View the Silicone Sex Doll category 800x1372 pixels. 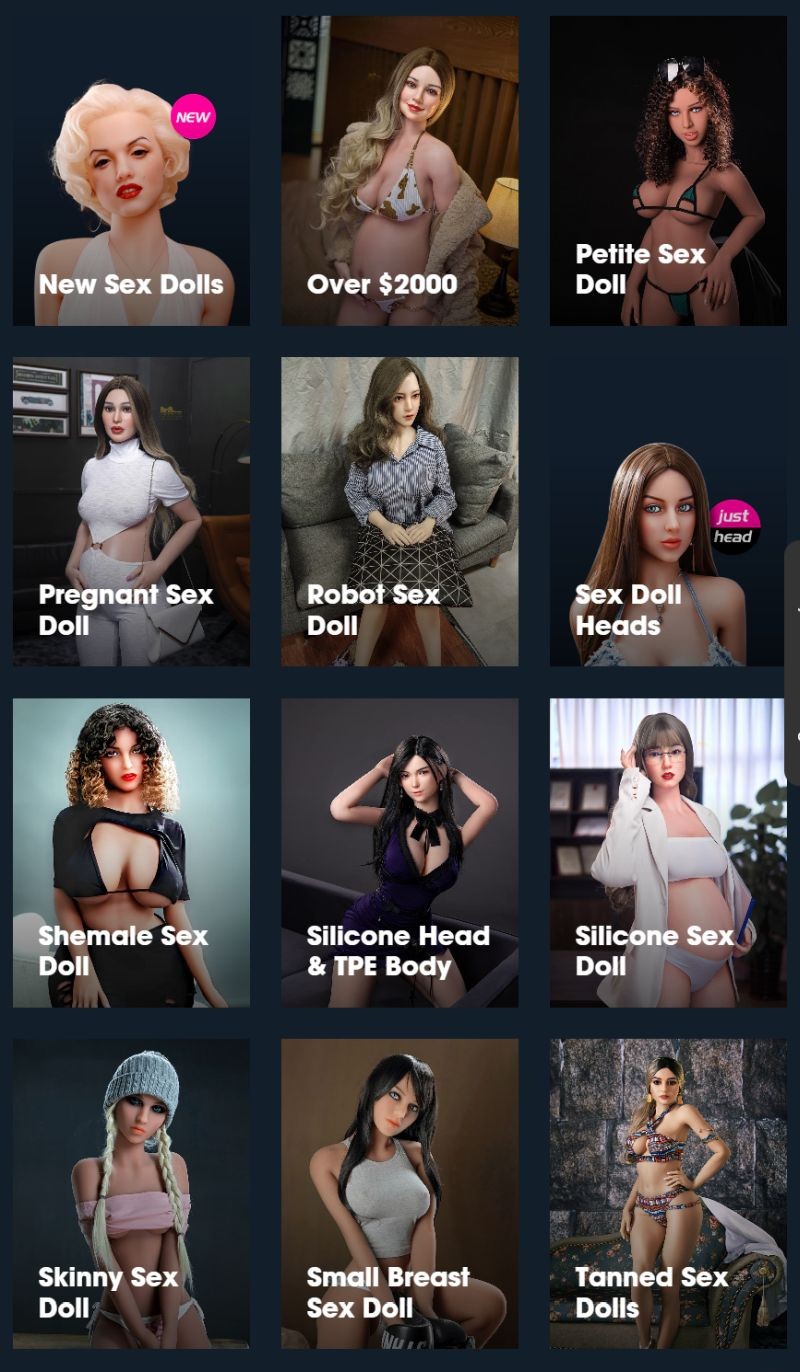coord(668,853)
